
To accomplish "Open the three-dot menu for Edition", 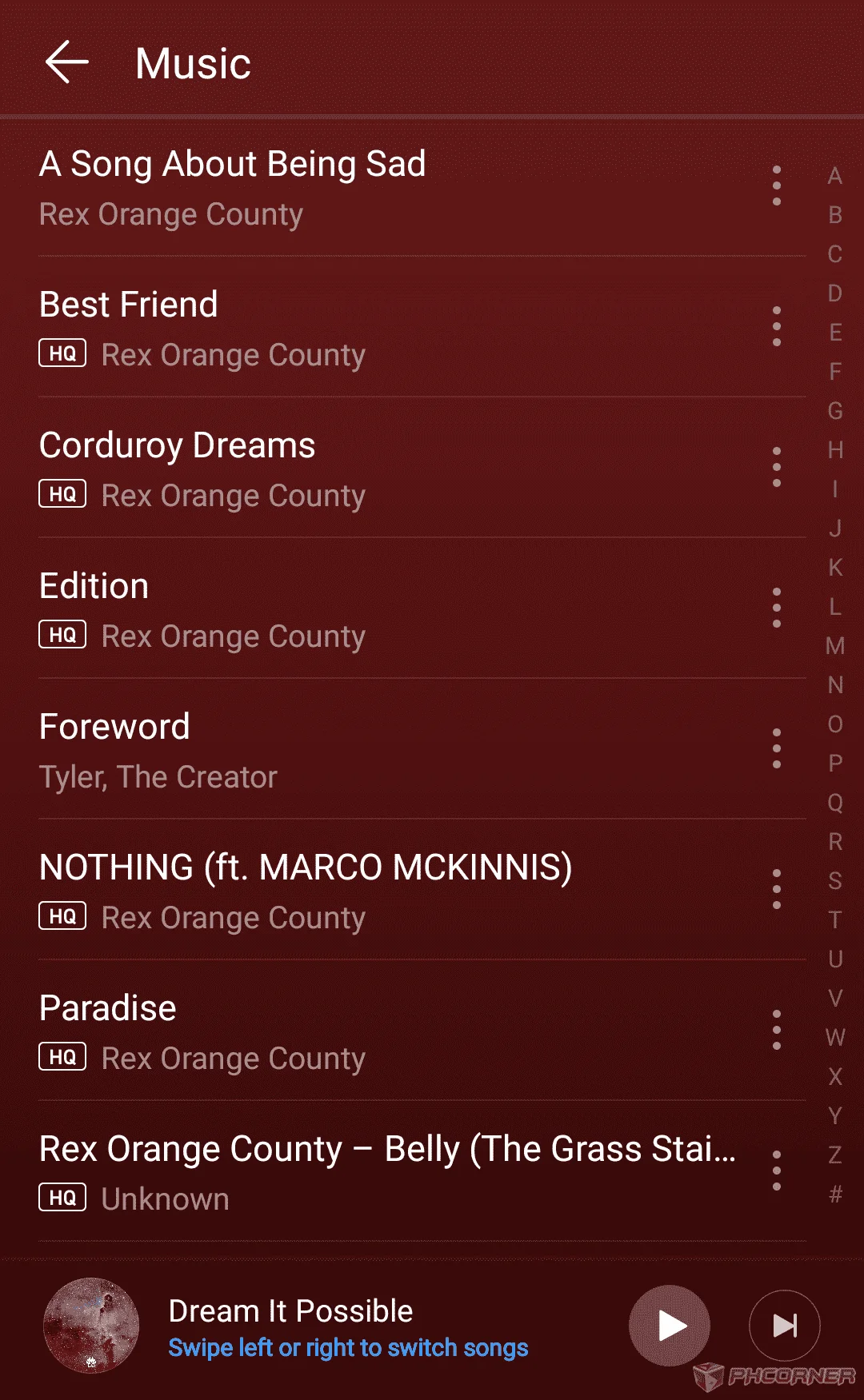I will [776, 608].
